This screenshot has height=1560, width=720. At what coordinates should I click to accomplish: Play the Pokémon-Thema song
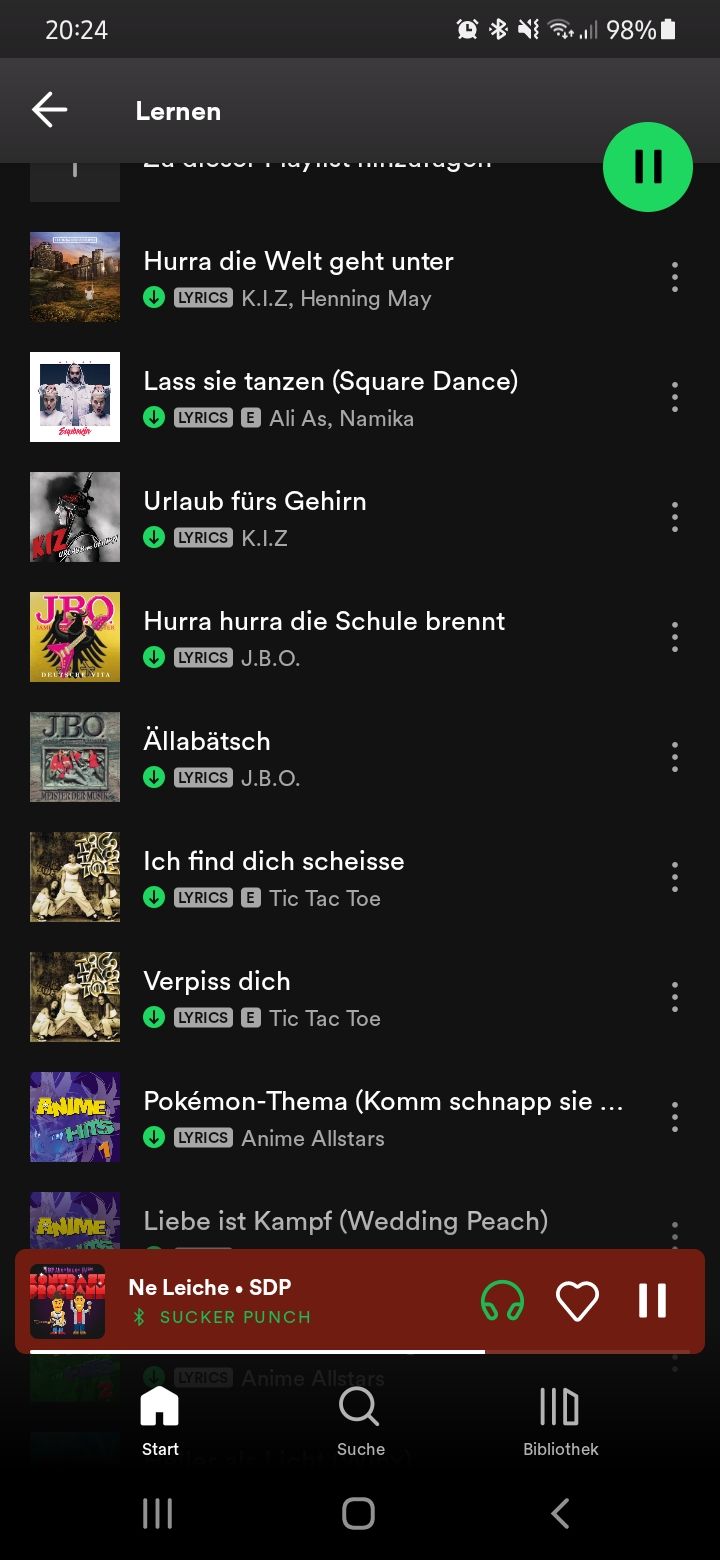pyautogui.click(x=383, y=1102)
